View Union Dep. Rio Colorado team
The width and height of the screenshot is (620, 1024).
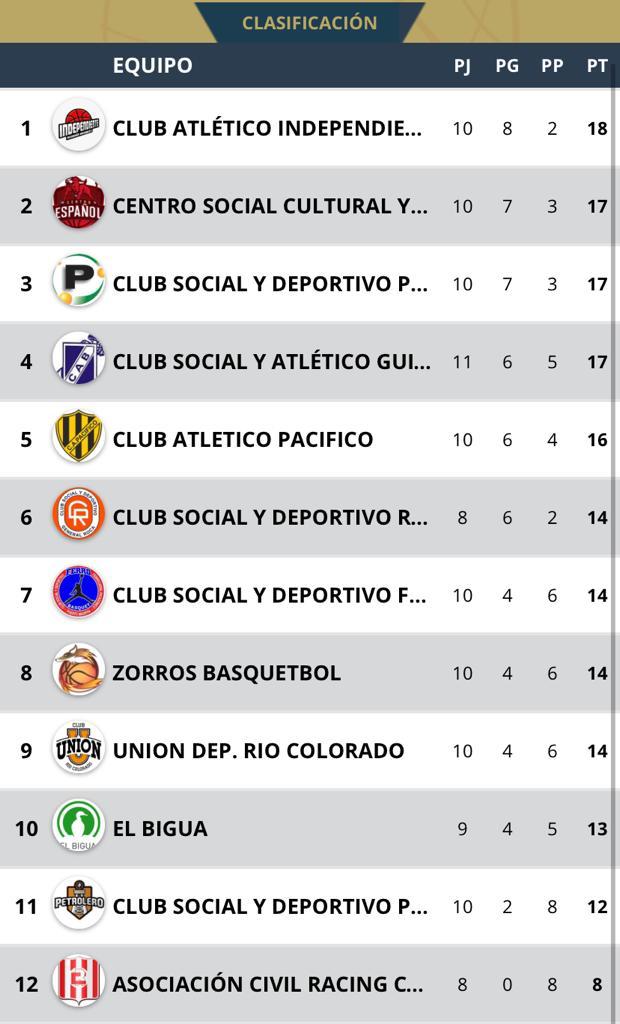(x=258, y=751)
